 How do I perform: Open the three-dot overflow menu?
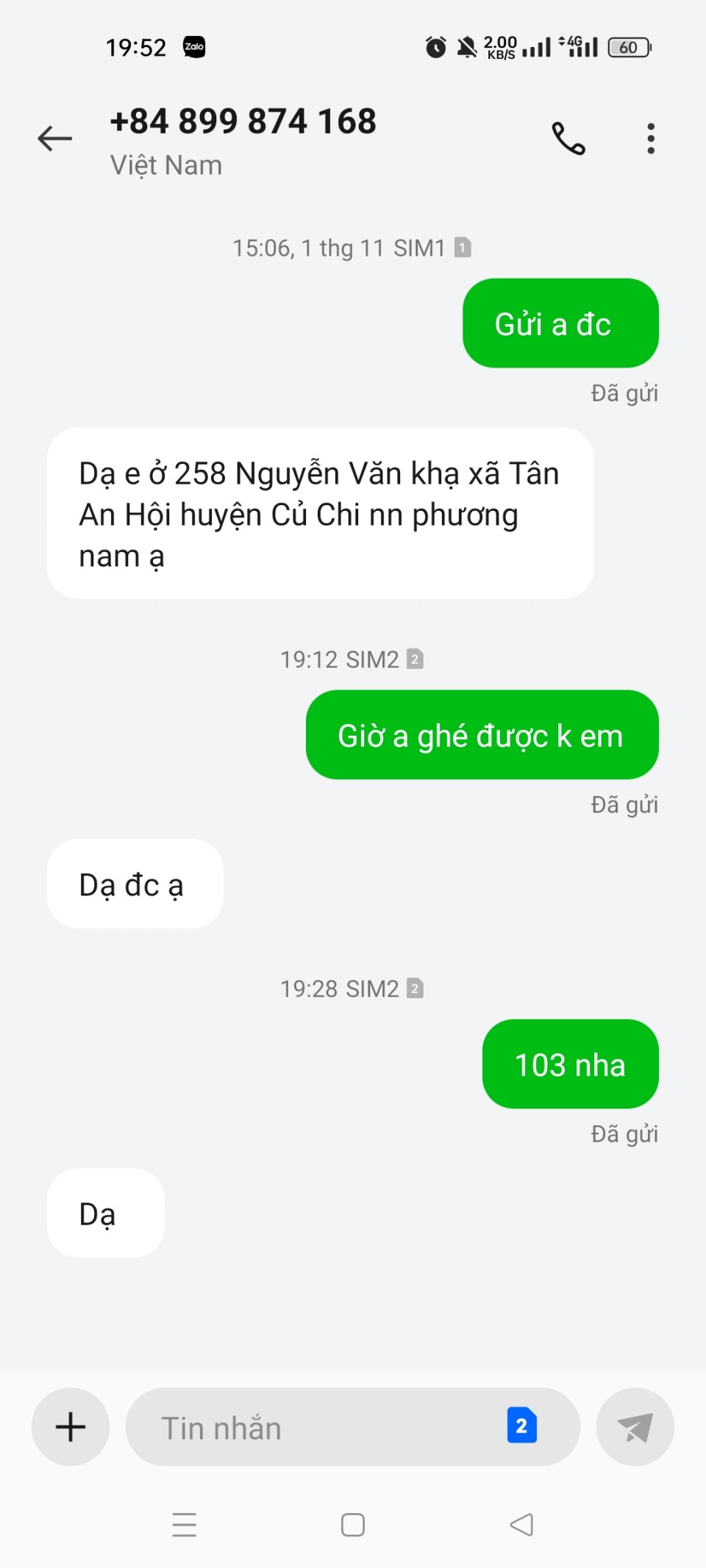651,138
